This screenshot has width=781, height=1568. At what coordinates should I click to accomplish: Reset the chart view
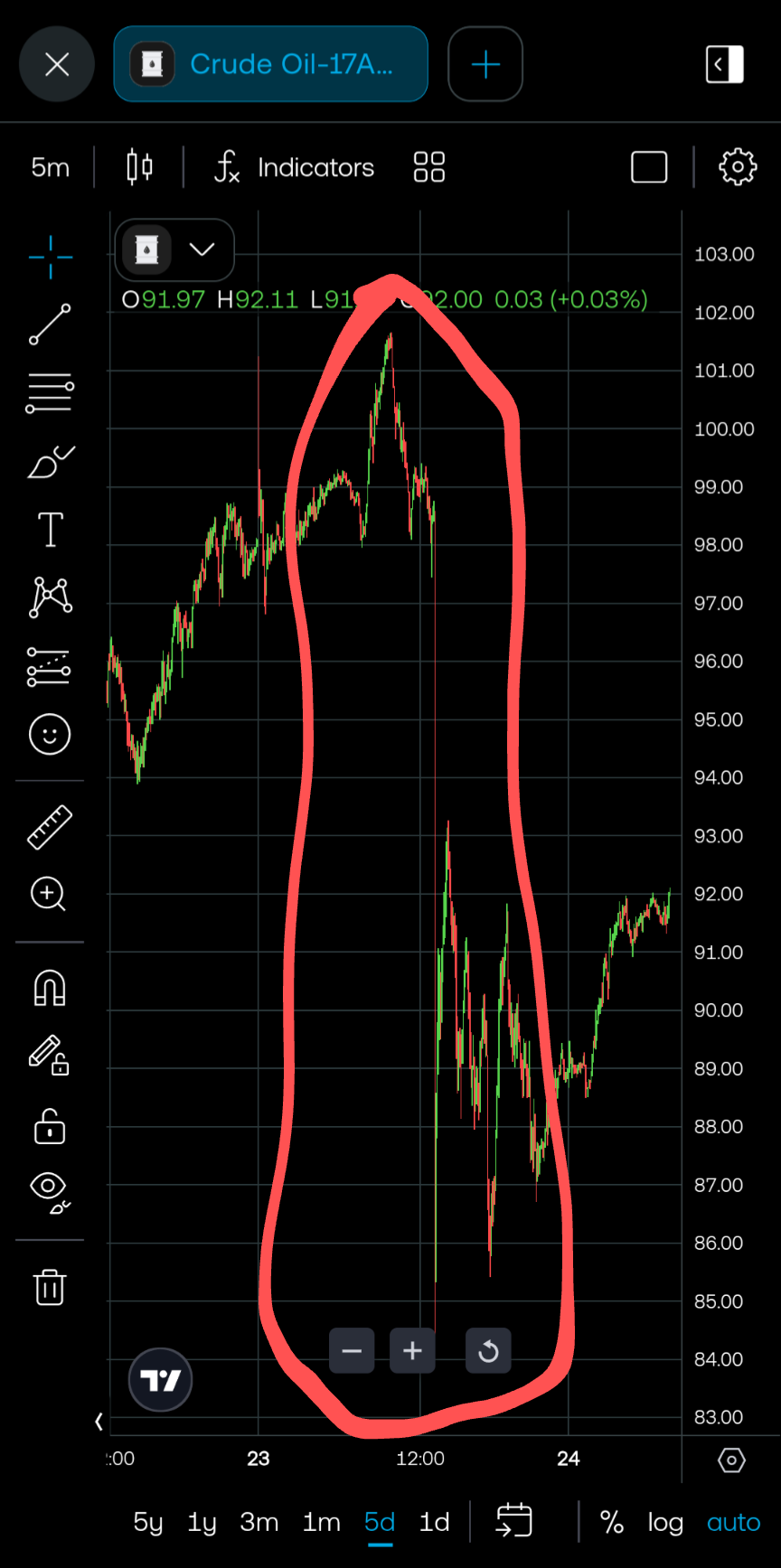click(488, 1351)
